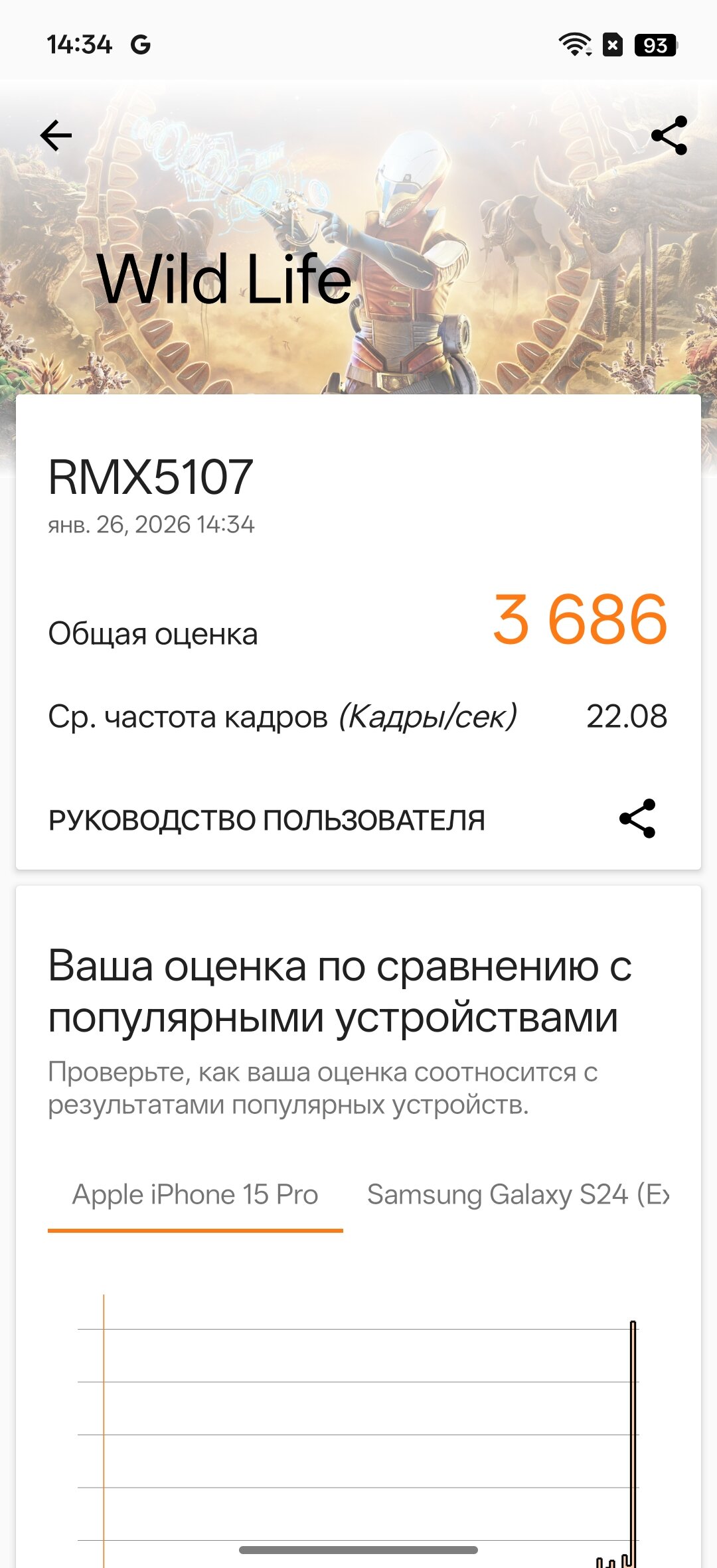The image size is (717, 1568).
Task: Share score via icon beside user guide
Action: click(x=637, y=819)
